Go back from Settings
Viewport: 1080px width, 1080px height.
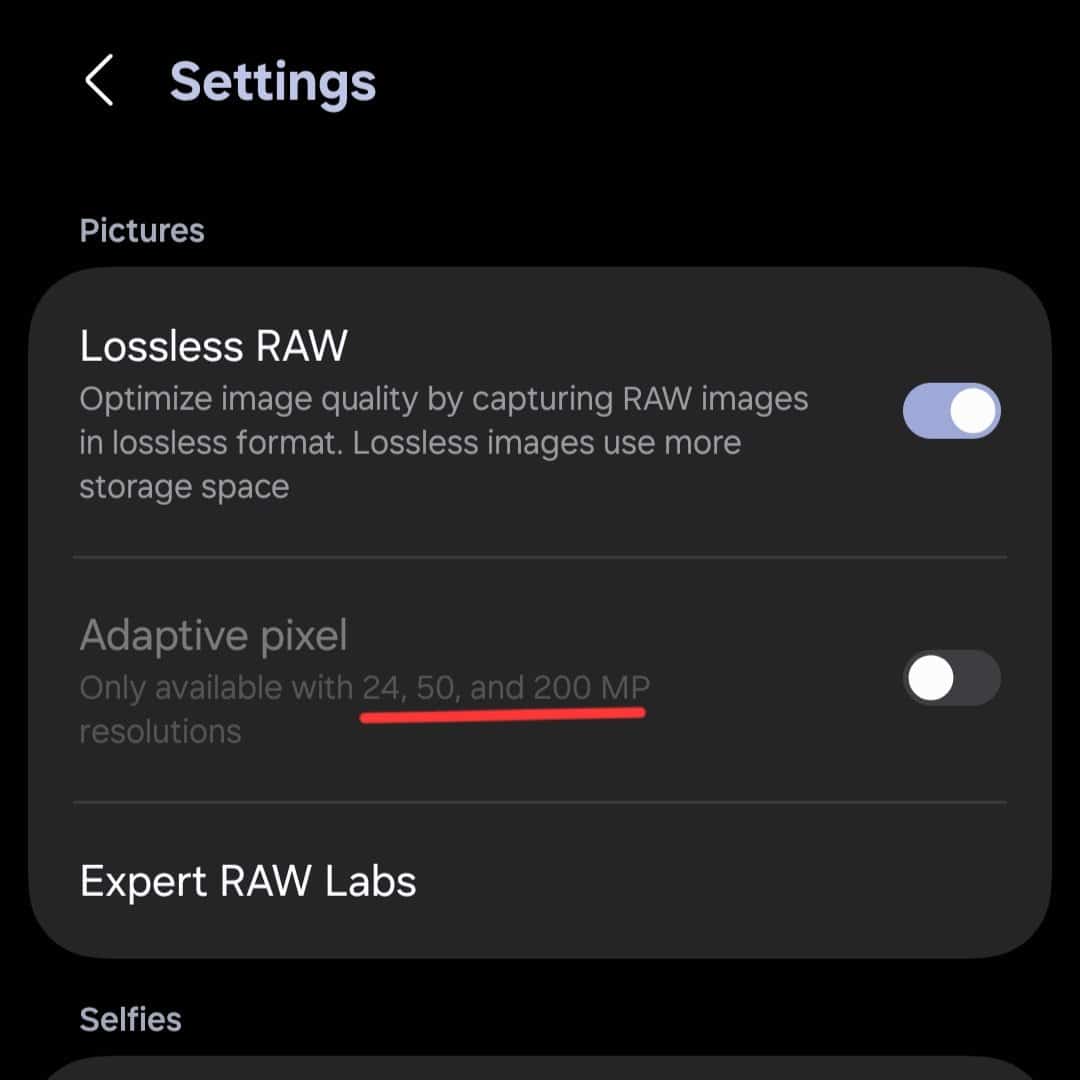tap(99, 81)
